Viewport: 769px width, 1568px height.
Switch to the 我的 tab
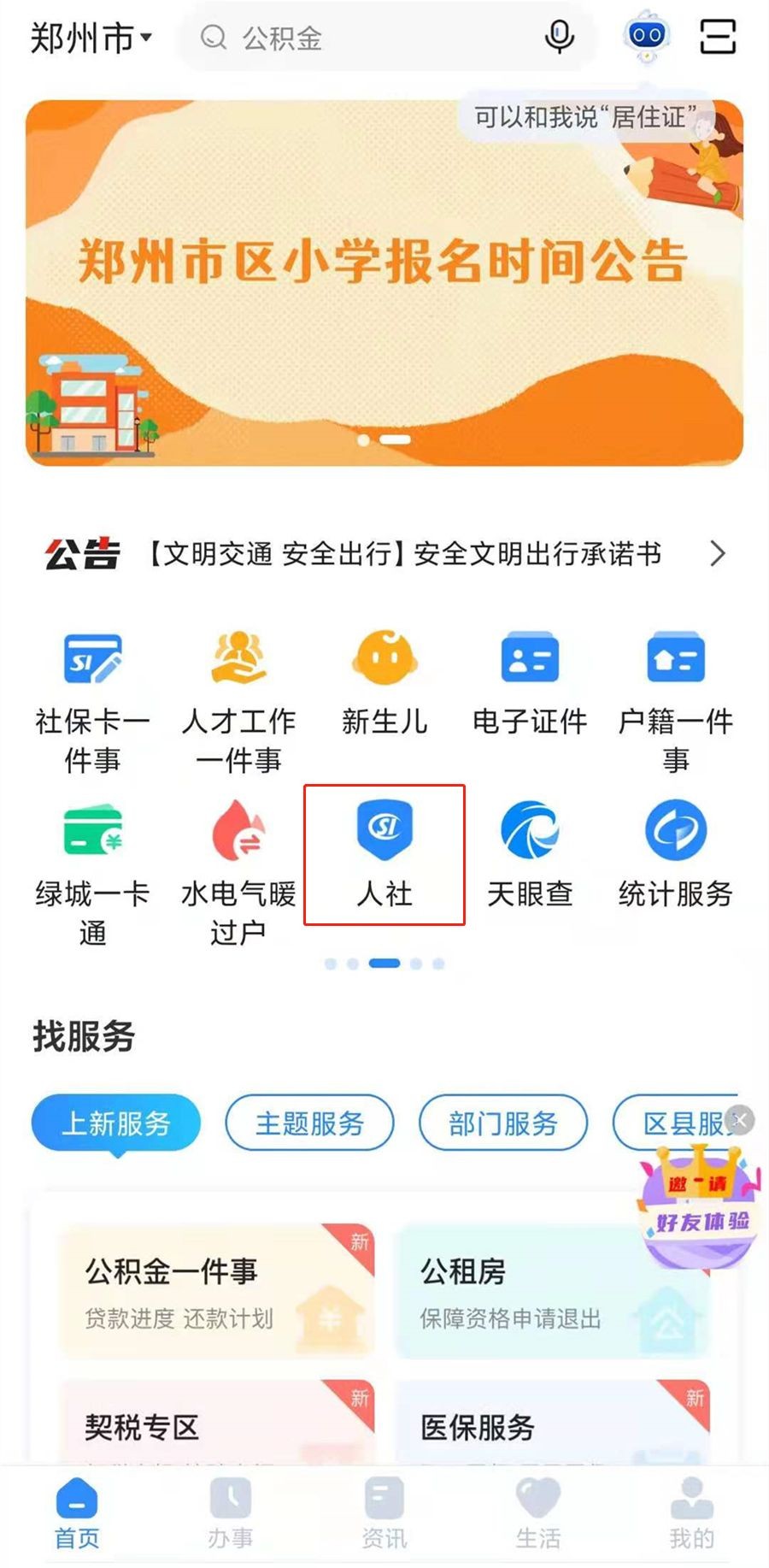click(x=691, y=1514)
